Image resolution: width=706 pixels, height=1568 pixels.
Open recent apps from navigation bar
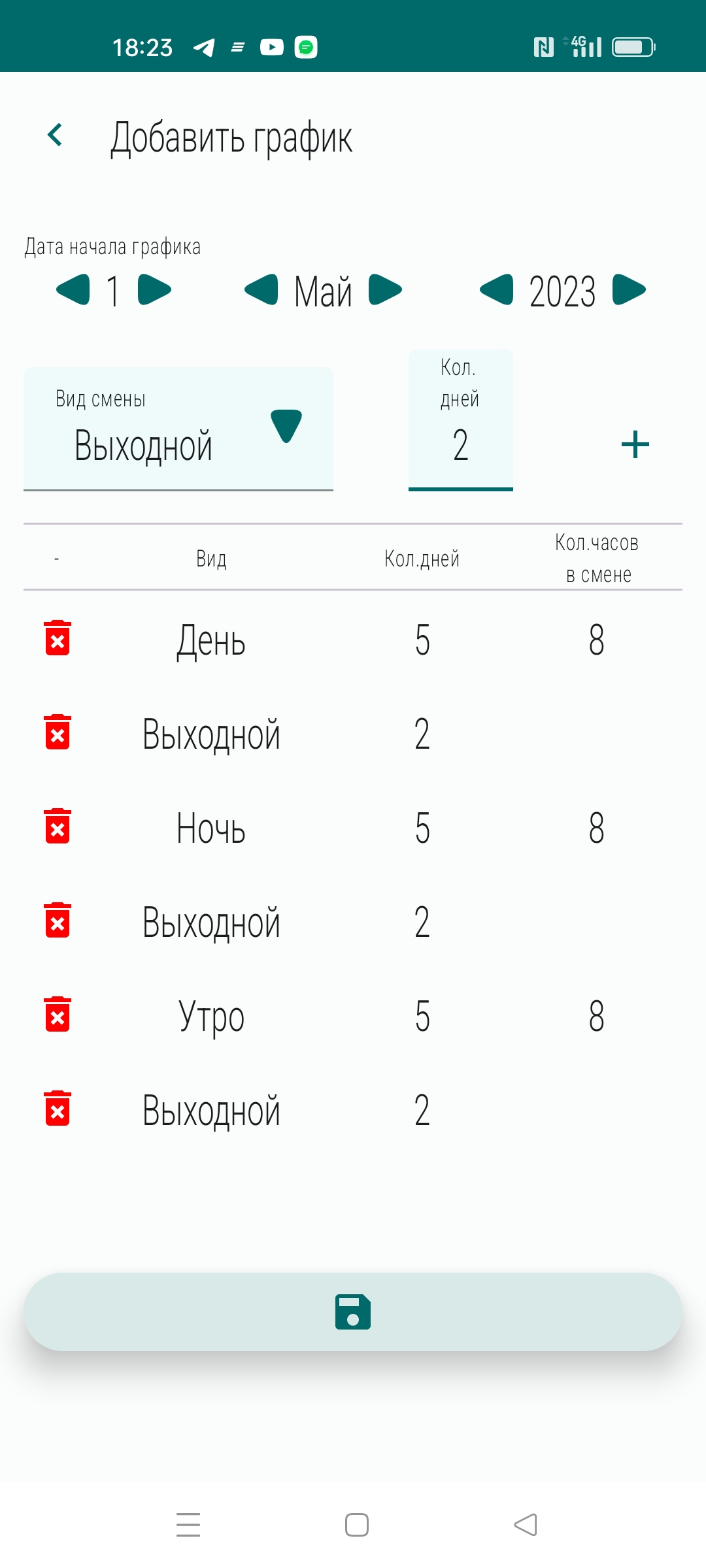[188, 1525]
